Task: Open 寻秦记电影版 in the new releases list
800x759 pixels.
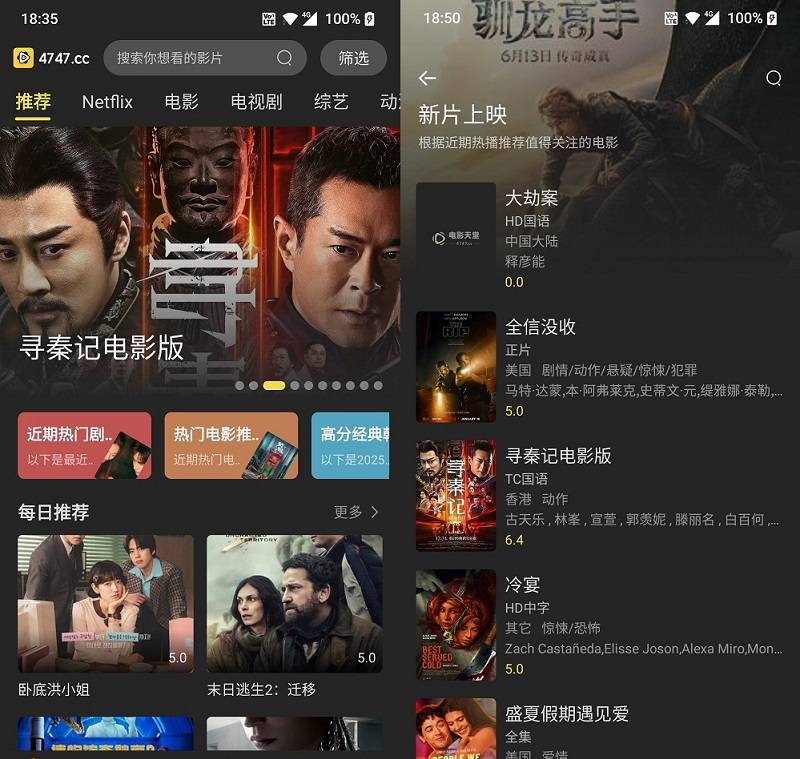Action: (600, 496)
